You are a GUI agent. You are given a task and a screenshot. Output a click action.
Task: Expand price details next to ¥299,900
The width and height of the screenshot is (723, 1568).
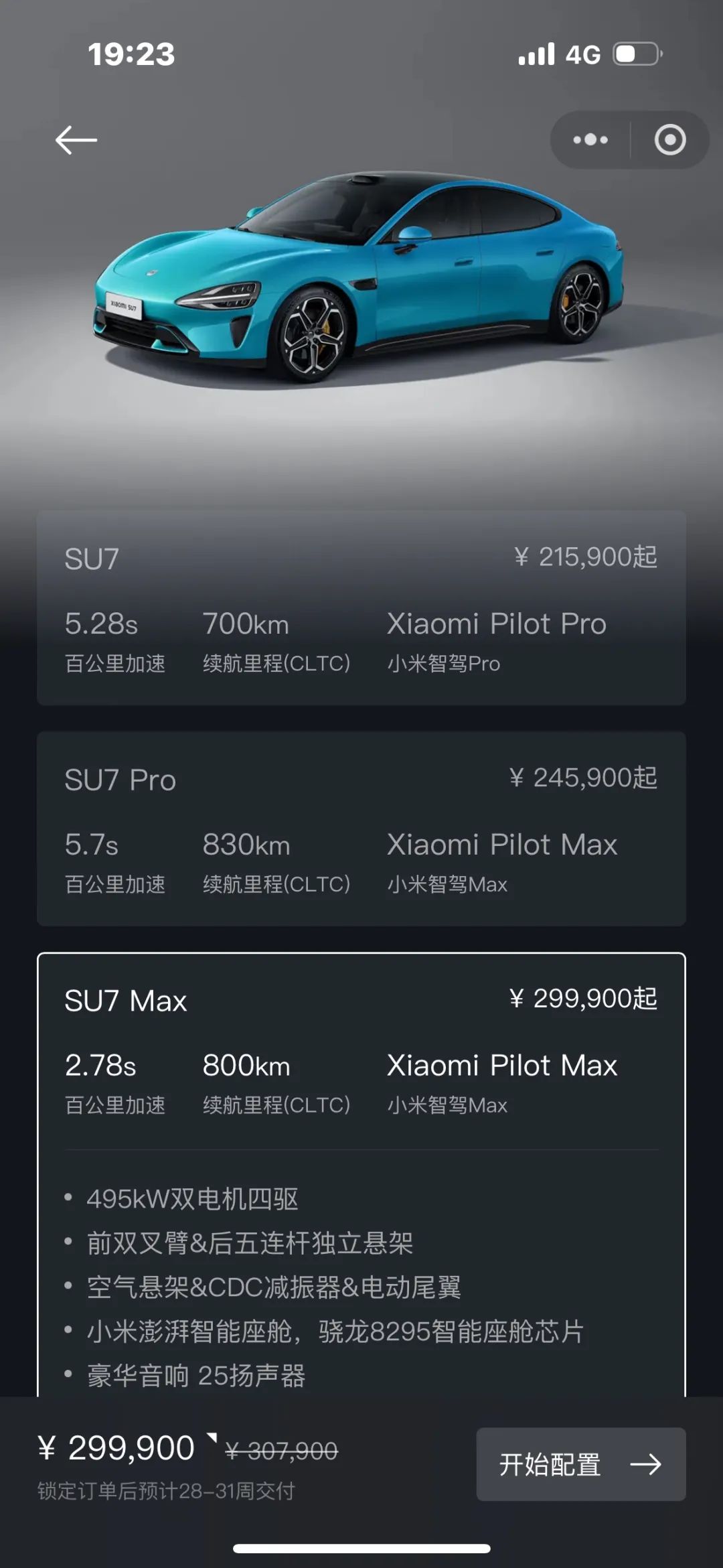coord(212,1439)
